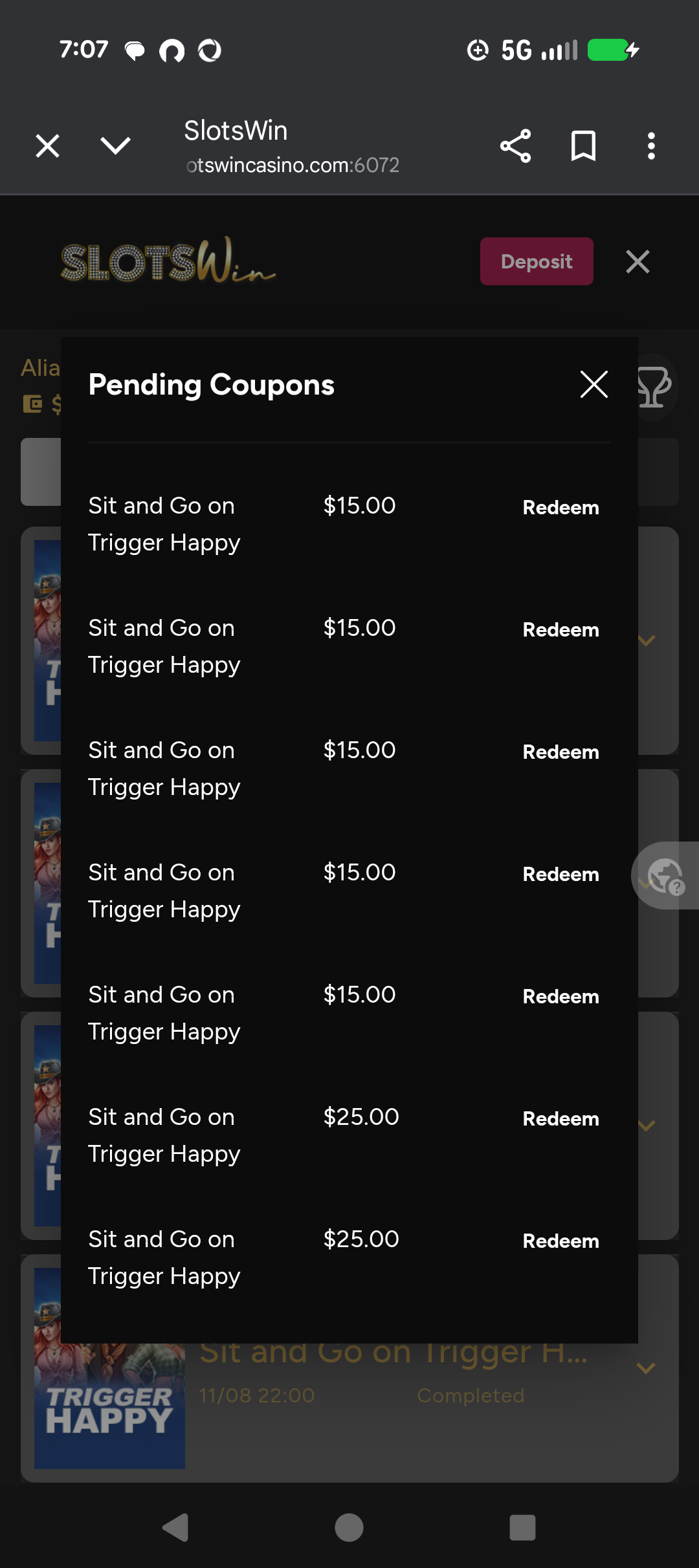
Task: Open the Deposit page
Action: click(x=536, y=261)
